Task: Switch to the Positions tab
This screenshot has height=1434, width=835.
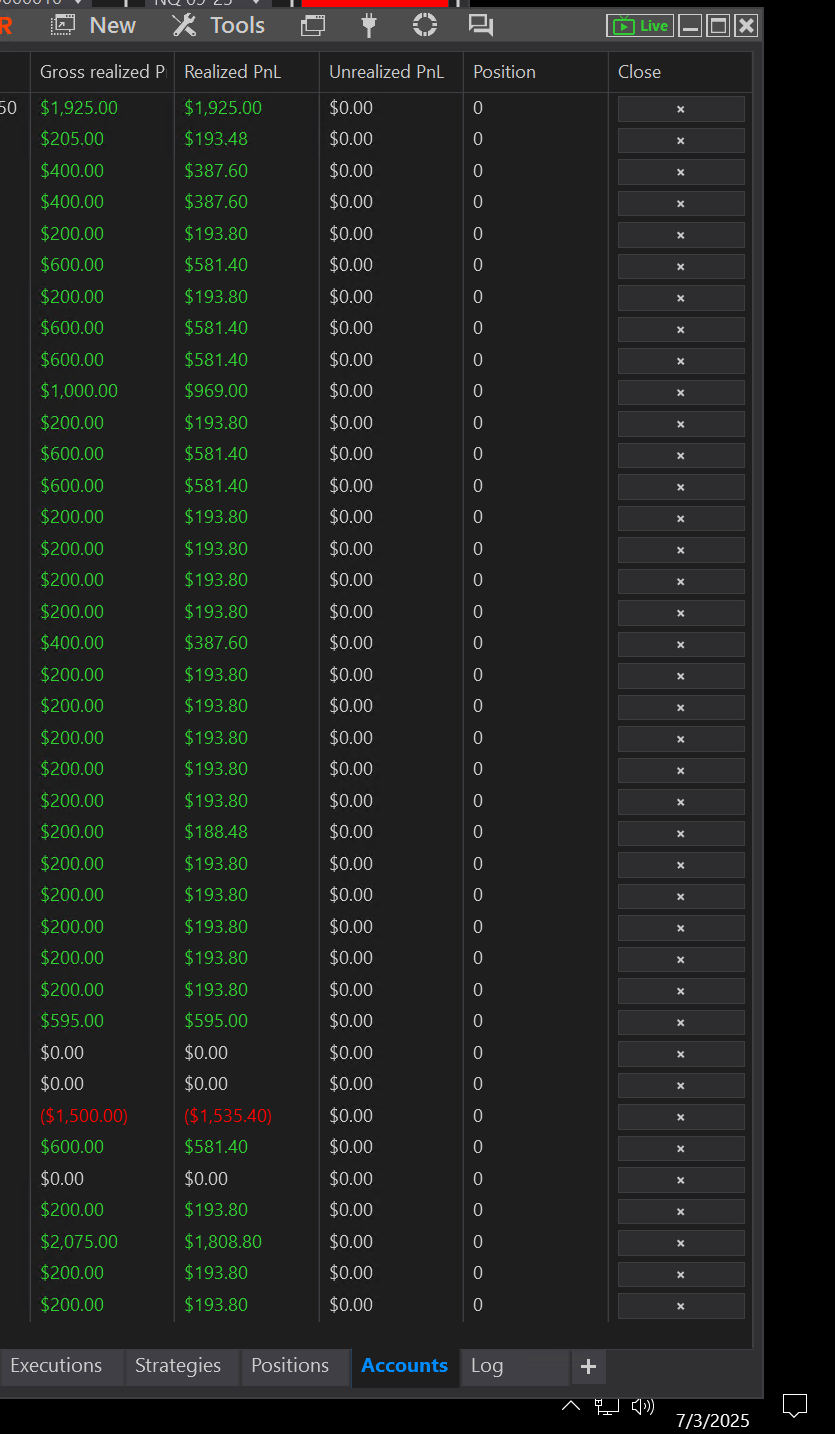Action: [x=290, y=1366]
